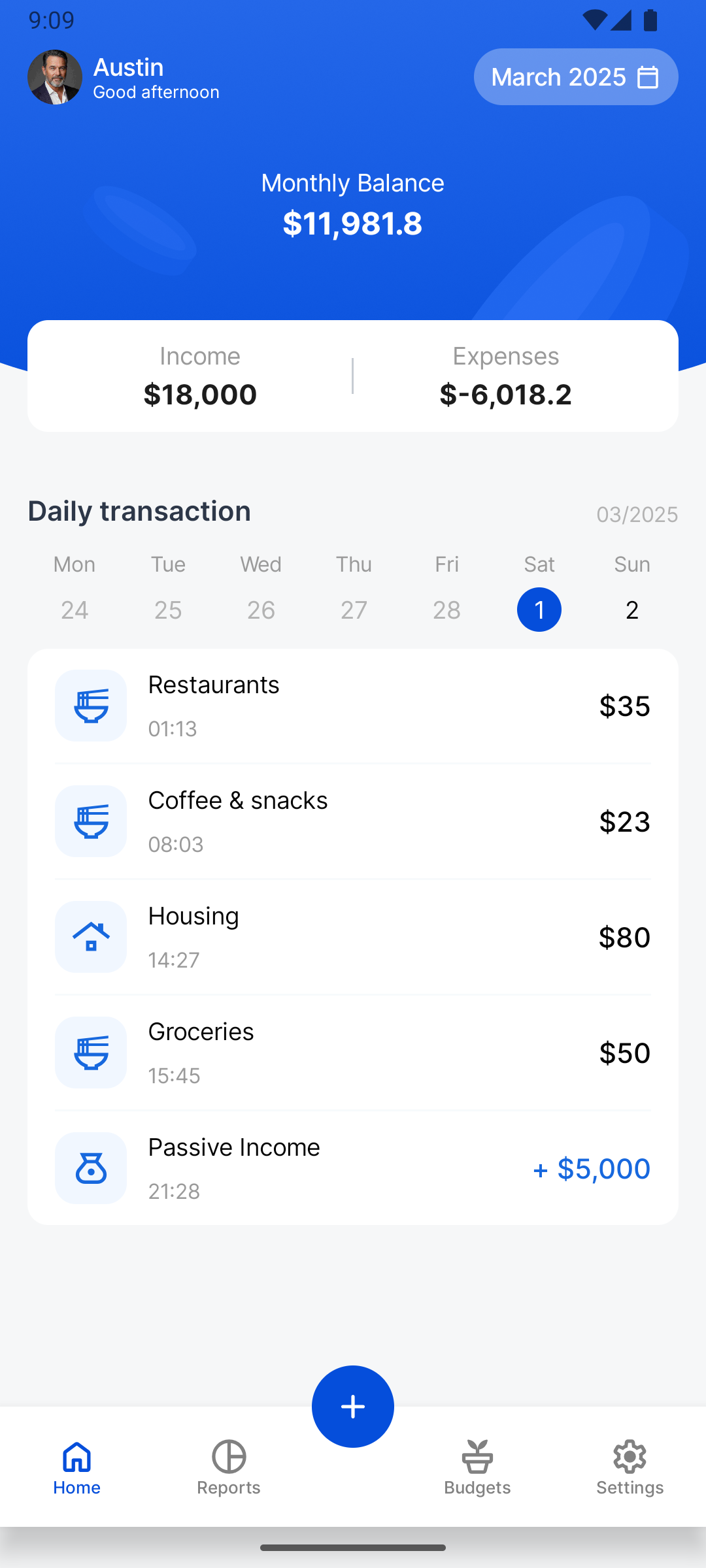Select Friday 28 in the week strip
The height and width of the screenshot is (1568, 706).
coord(446,588)
